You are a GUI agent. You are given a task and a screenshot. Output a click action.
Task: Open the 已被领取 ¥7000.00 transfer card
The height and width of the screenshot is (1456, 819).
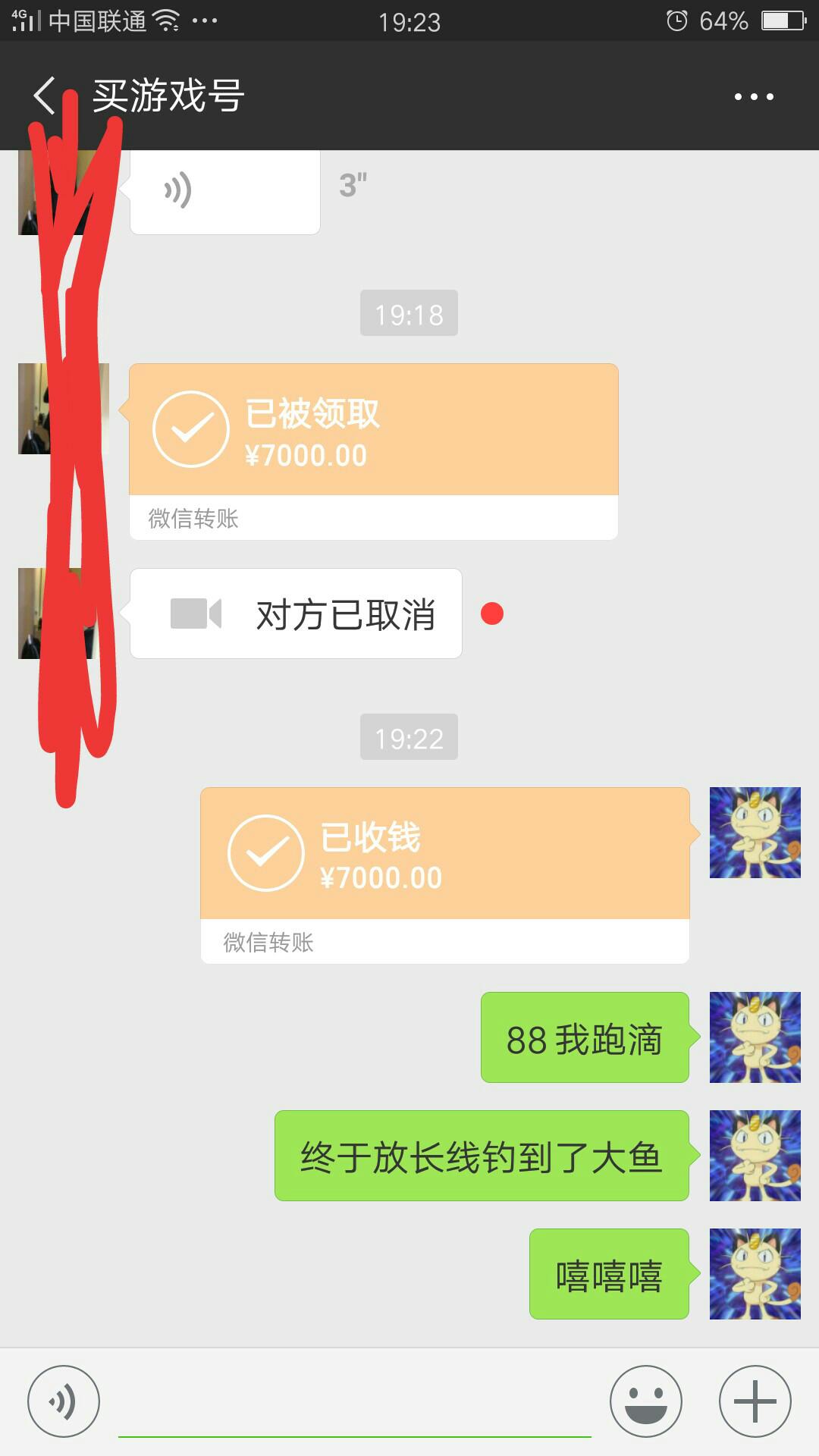point(373,450)
